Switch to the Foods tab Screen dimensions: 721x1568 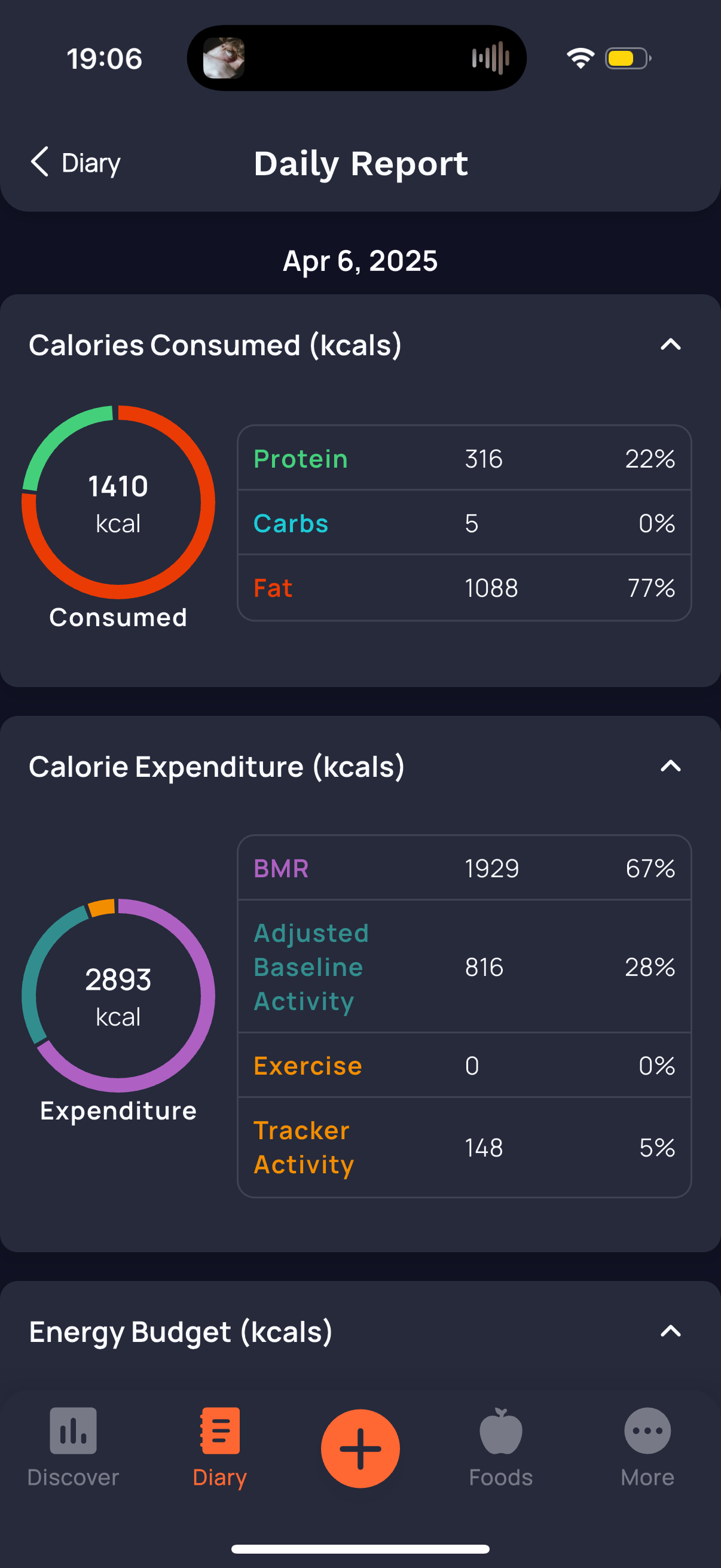[x=500, y=1447]
